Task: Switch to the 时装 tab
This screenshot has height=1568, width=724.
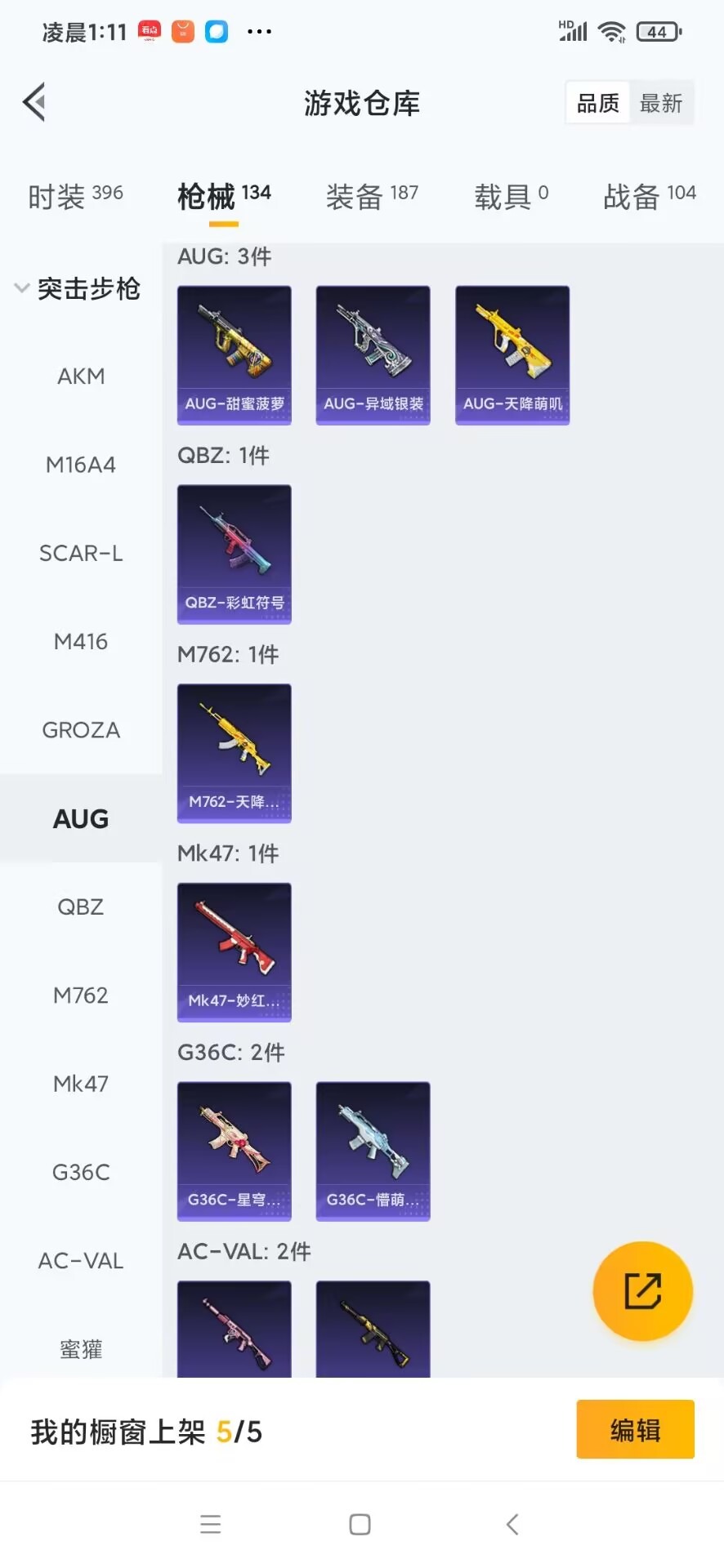Action: (x=75, y=196)
